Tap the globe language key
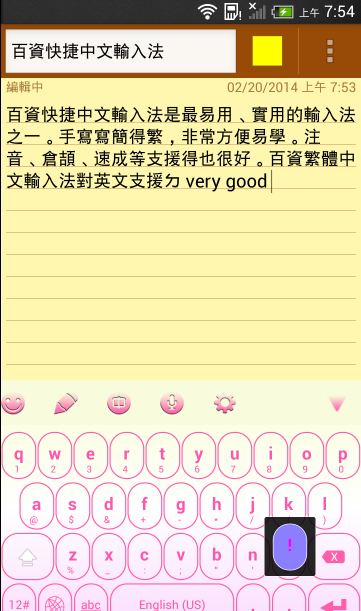This screenshot has width=361, height=611. click(x=55, y=600)
